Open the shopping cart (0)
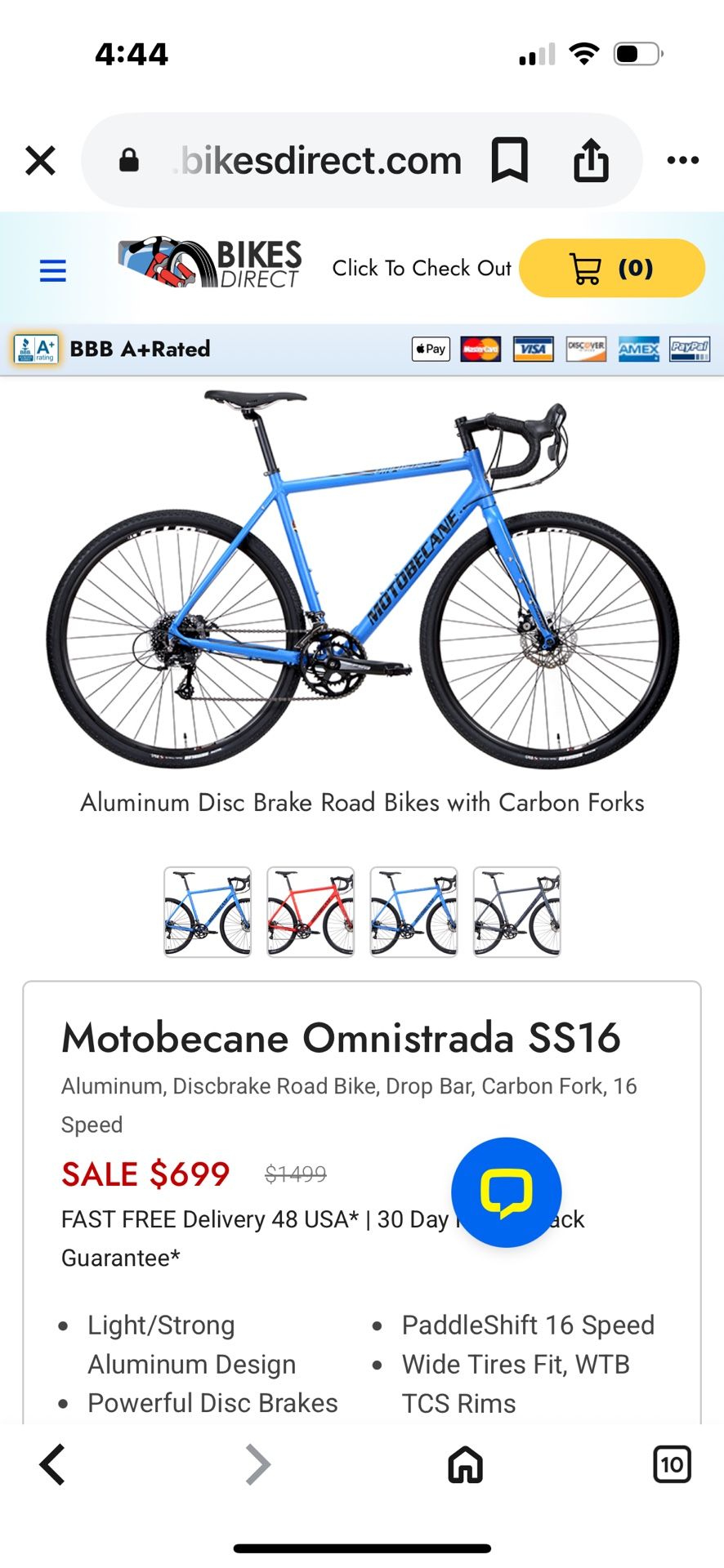The width and height of the screenshot is (724, 1568). (612, 268)
